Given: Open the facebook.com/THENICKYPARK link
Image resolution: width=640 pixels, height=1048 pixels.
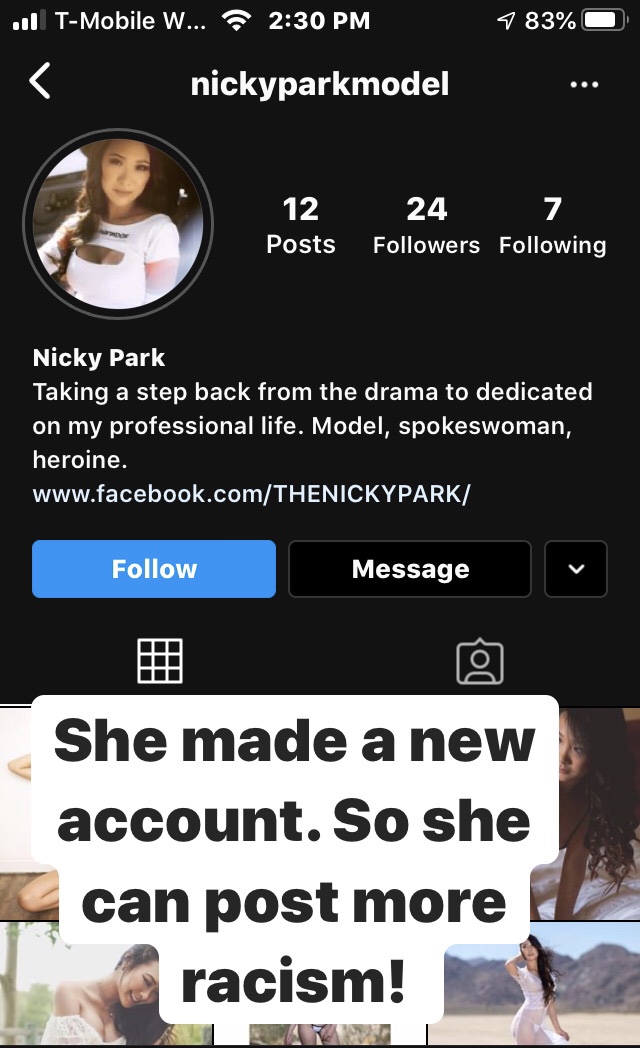Looking at the screenshot, I should (251, 494).
